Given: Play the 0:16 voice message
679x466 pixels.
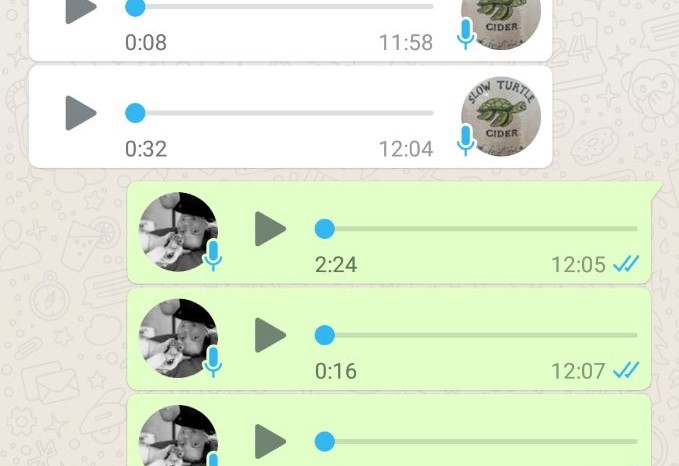Looking at the screenshot, I should (x=270, y=335).
